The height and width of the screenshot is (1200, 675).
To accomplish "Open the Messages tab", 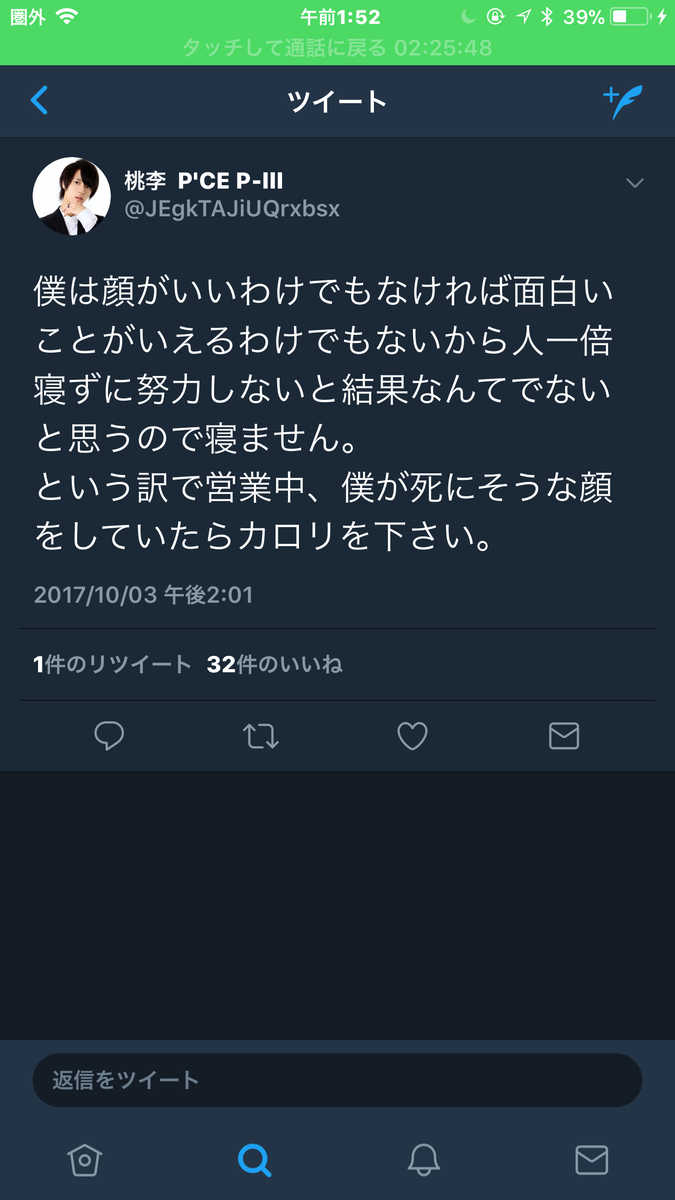I will [x=592, y=1160].
